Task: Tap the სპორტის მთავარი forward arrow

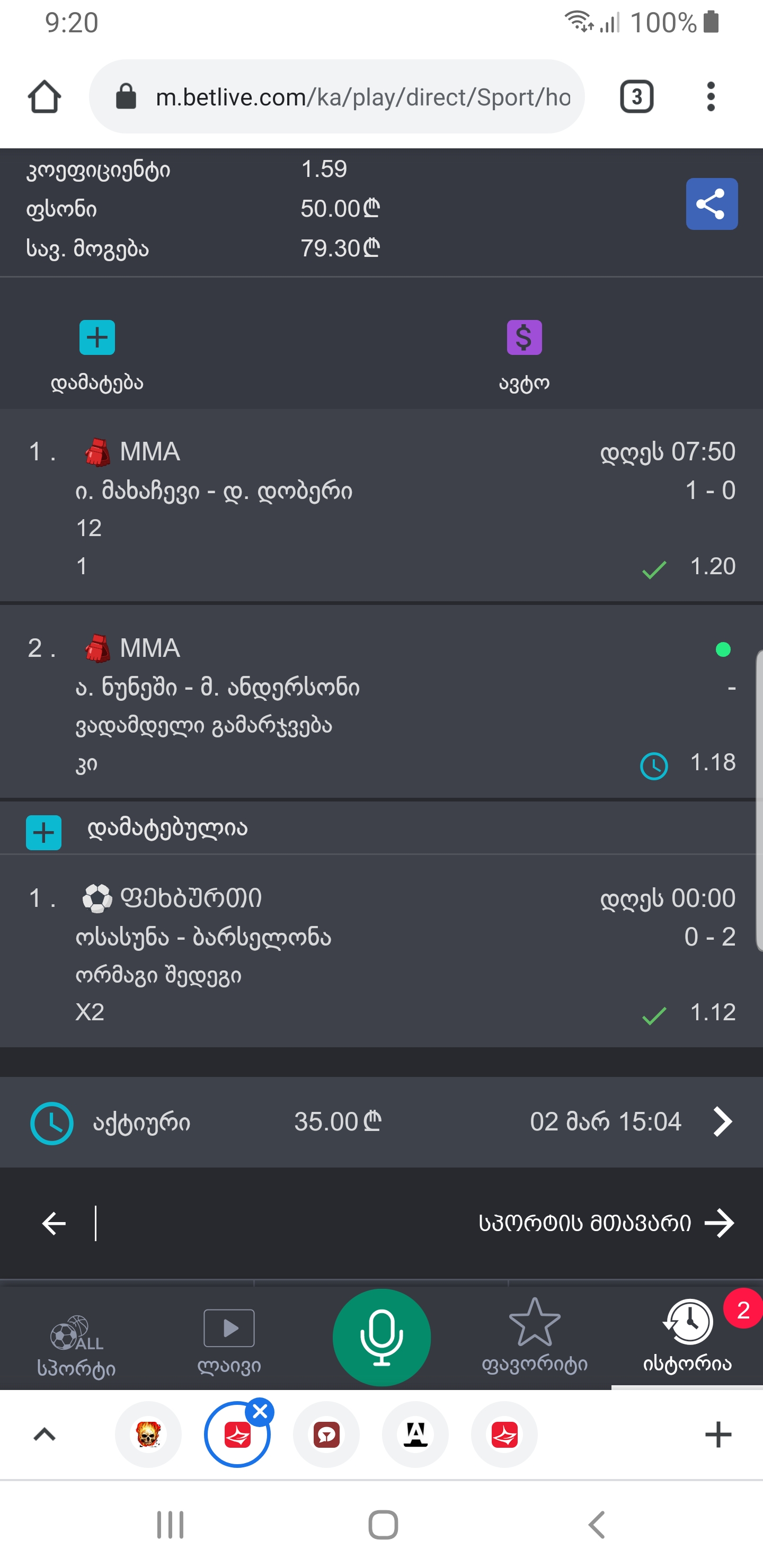Action: [x=719, y=1224]
